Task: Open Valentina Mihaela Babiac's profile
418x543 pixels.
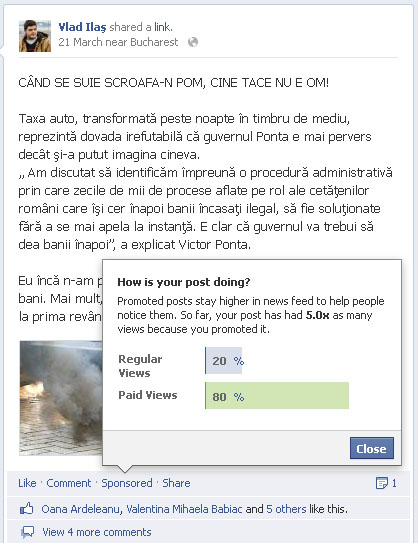Action: 184,509
